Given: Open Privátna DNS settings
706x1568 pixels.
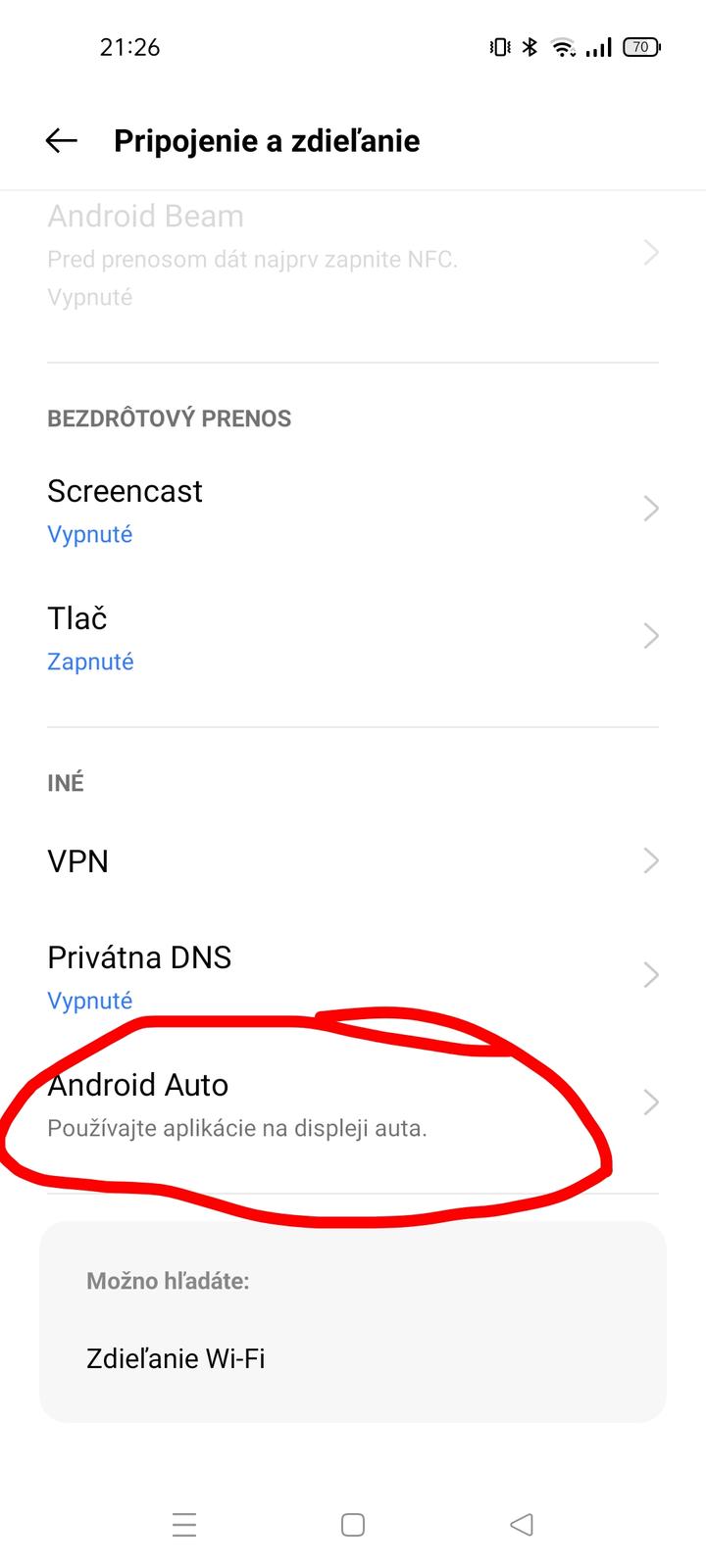Looking at the screenshot, I should tap(352, 976).
